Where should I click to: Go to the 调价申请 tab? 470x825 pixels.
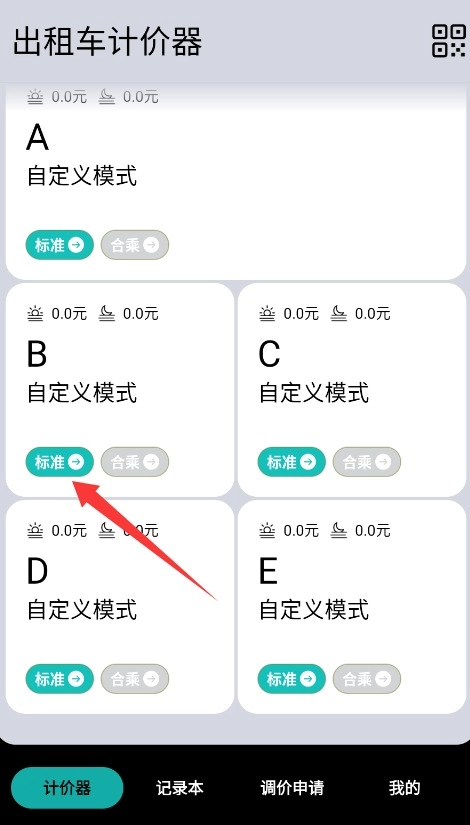tap(292, 788)
